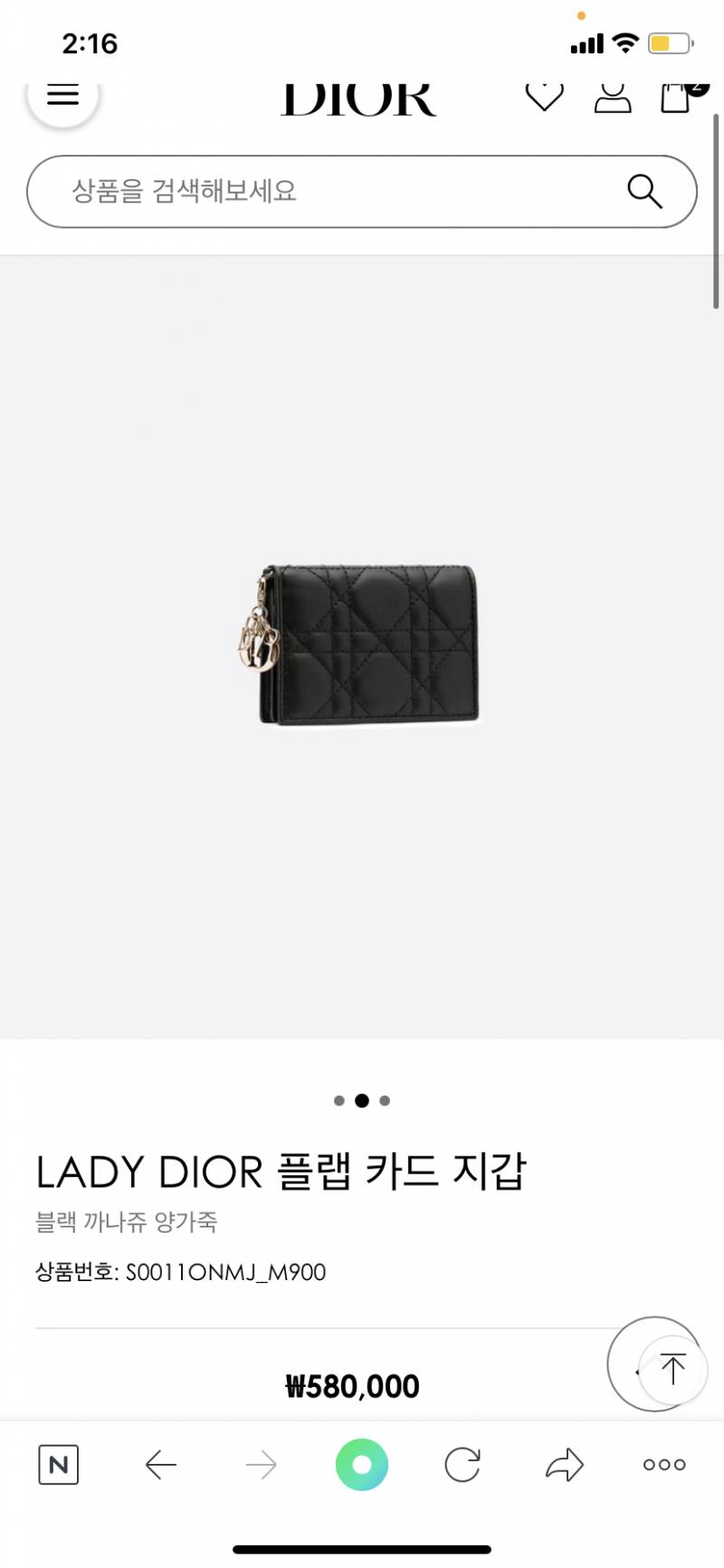Image resolution: width=724 pixels, height=1568 pixels.
Task: Tap the magnifier search icon
Action: [x=644, y=191]
